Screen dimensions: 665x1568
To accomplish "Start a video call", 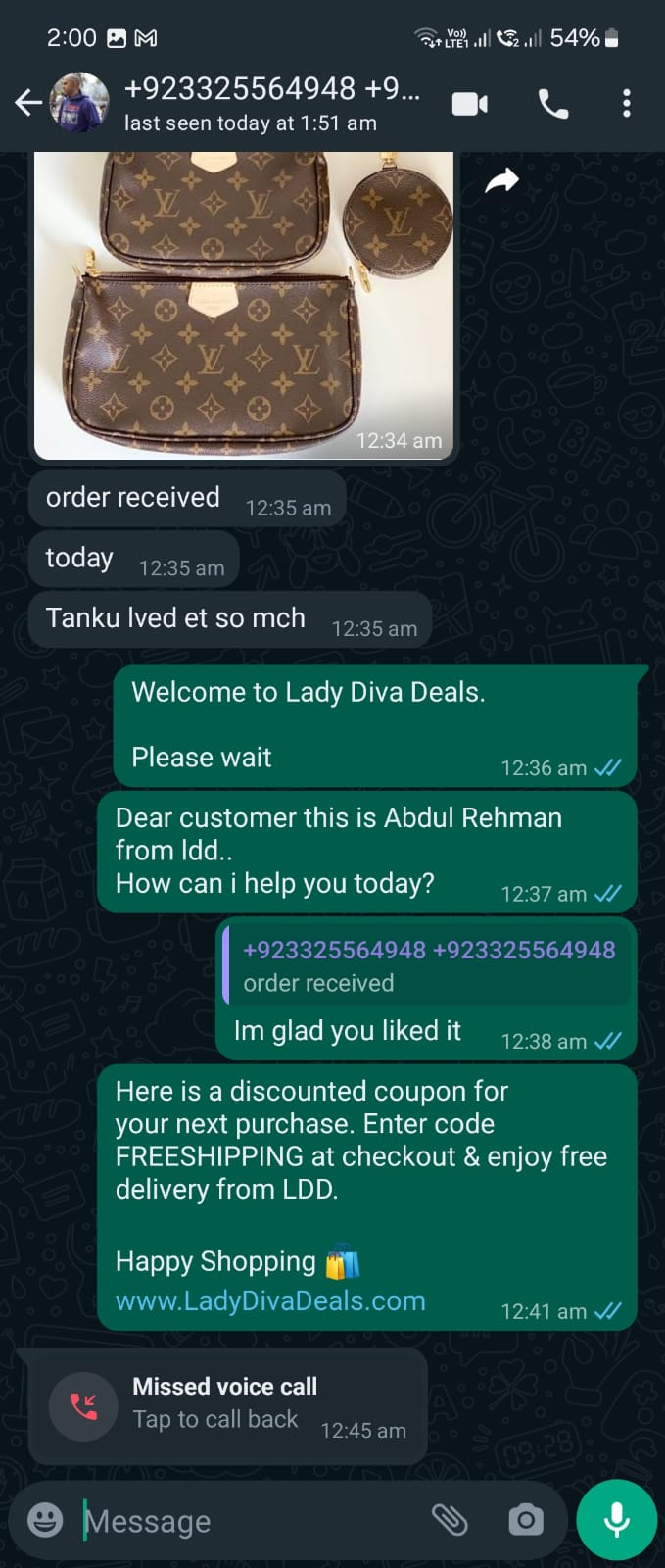I will (x=470, y=104).
